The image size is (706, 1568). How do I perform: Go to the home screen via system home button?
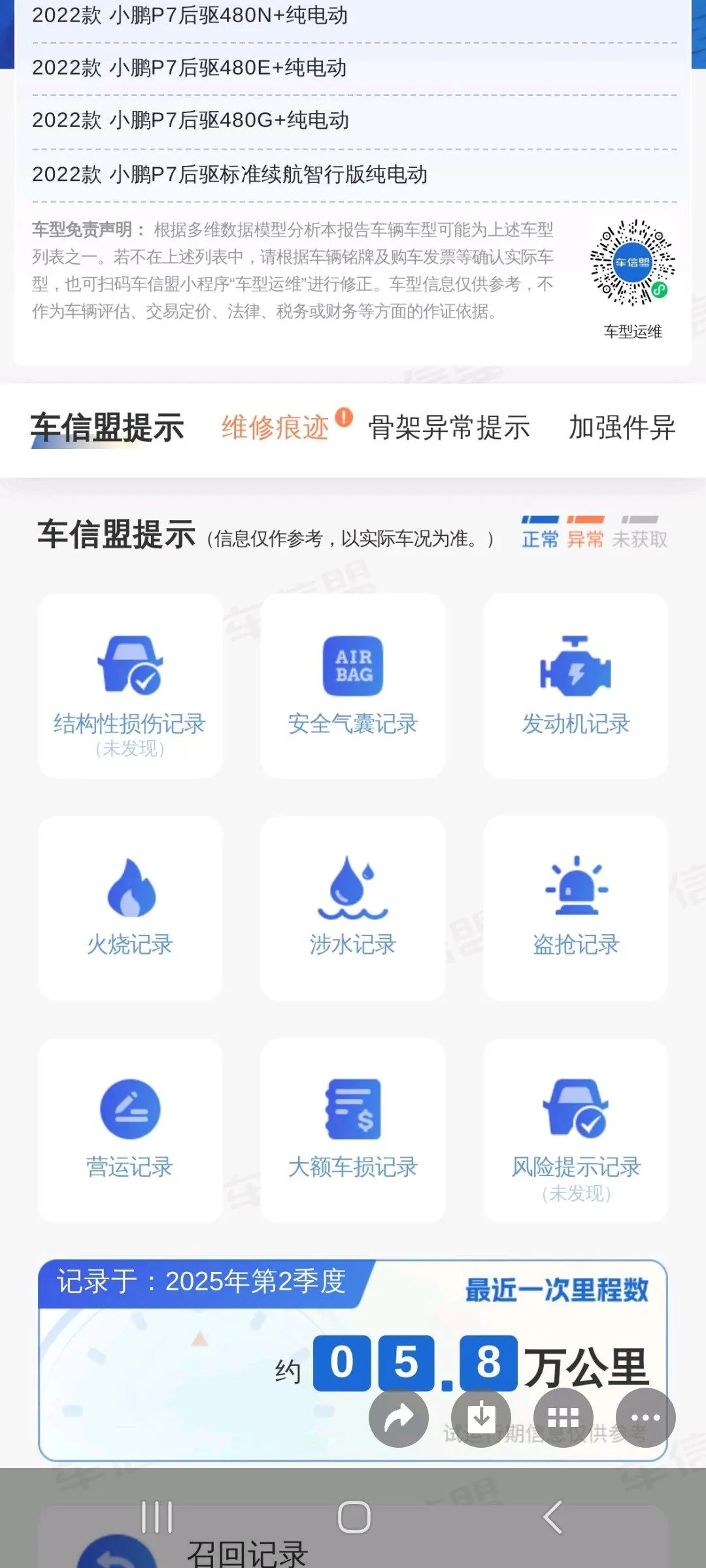pyautogui.click(x=354, y=1517)
